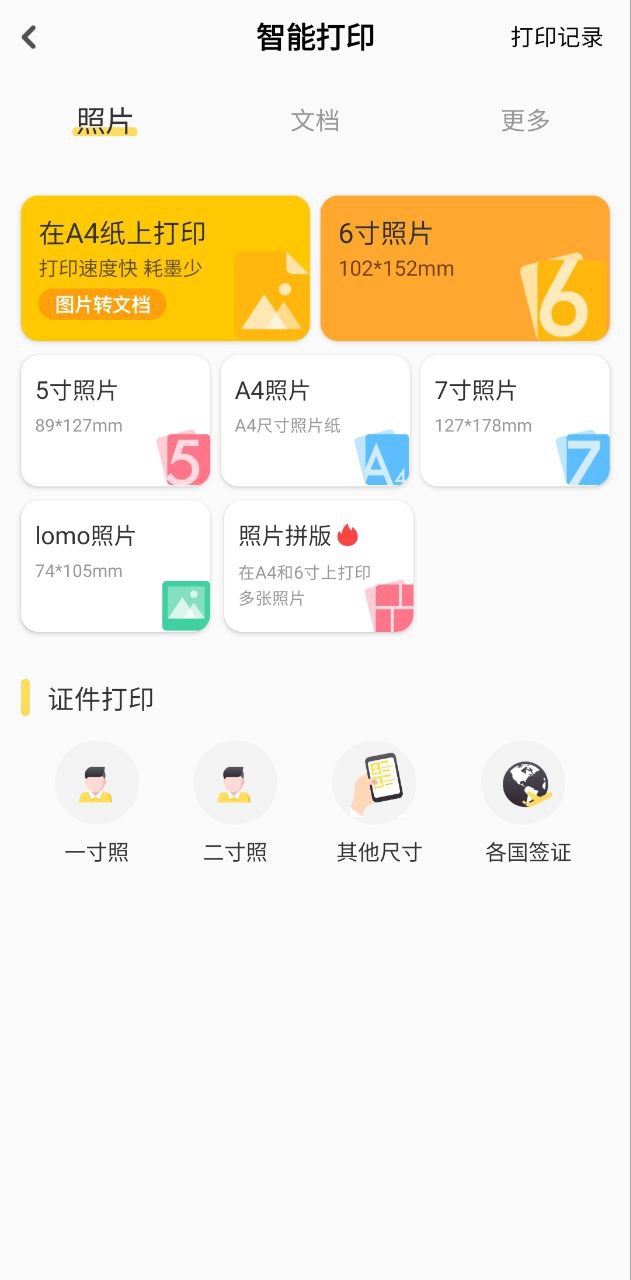This screenshot has height=1280, width=631.
Task: Open lomo照片 printing
Action: 115,566
